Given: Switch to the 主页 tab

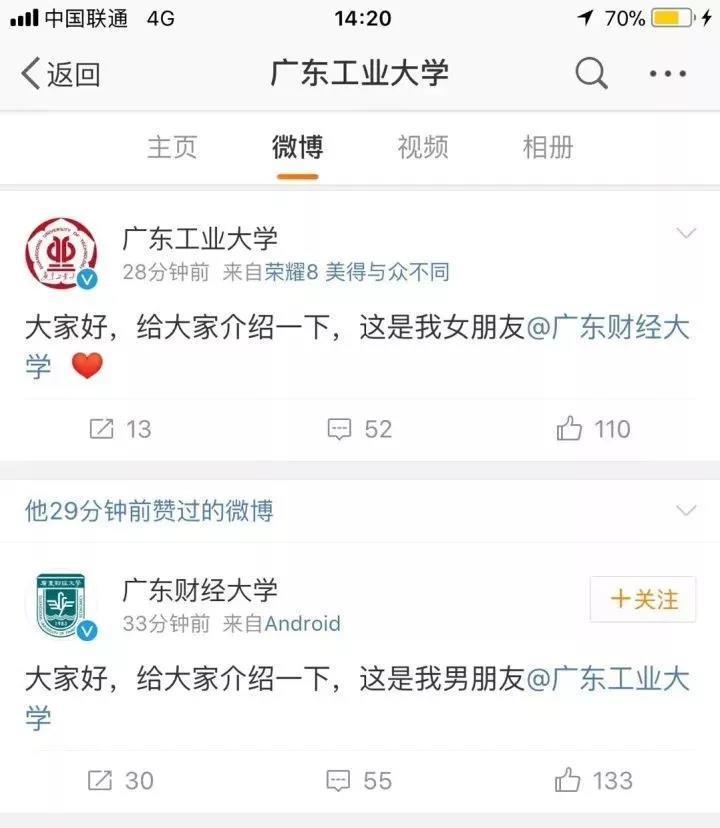Looking at the screenshot, I should click(x=172, y=147).
